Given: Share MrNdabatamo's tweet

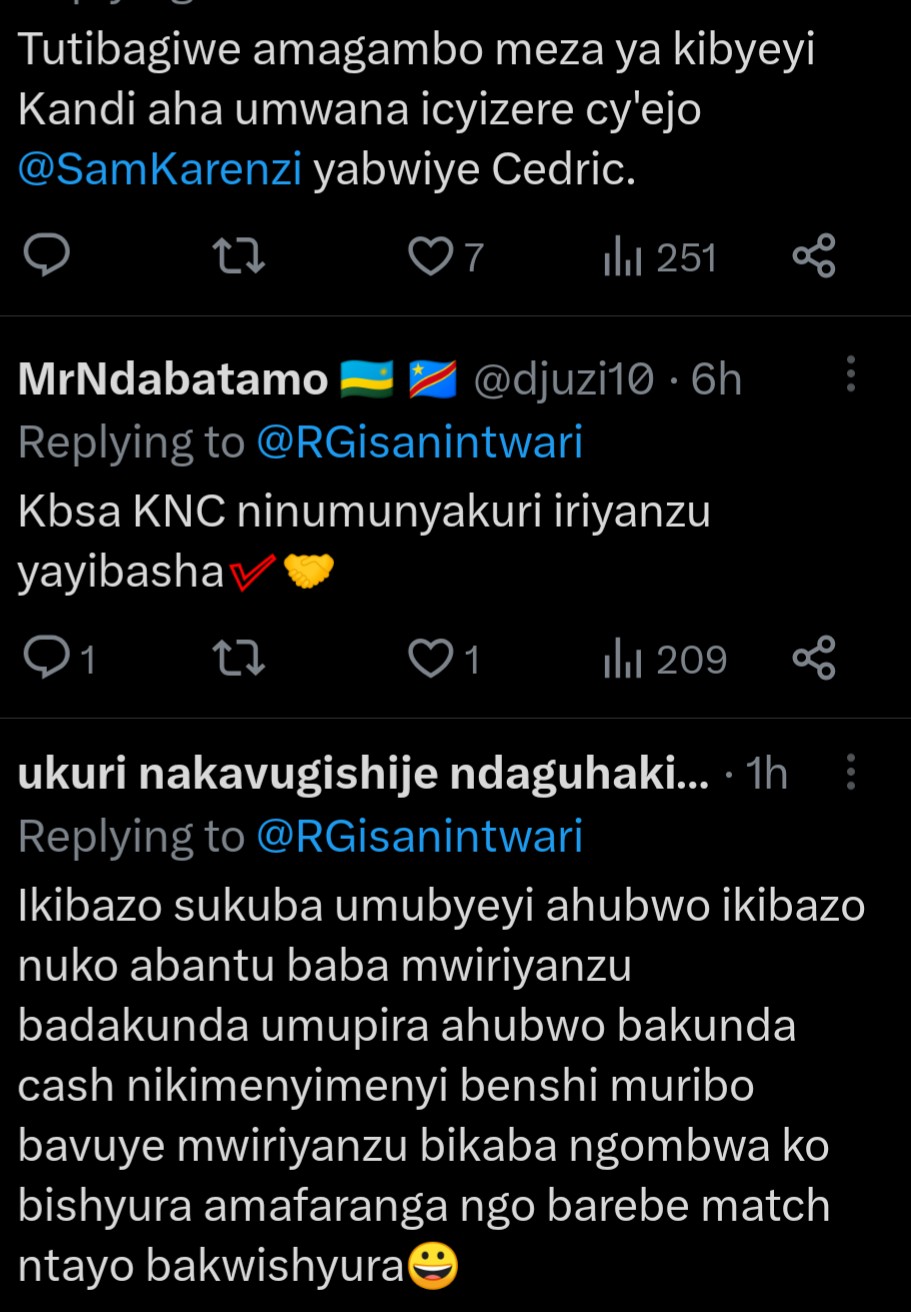Looking at the screenshot, I should pos(813,659).
